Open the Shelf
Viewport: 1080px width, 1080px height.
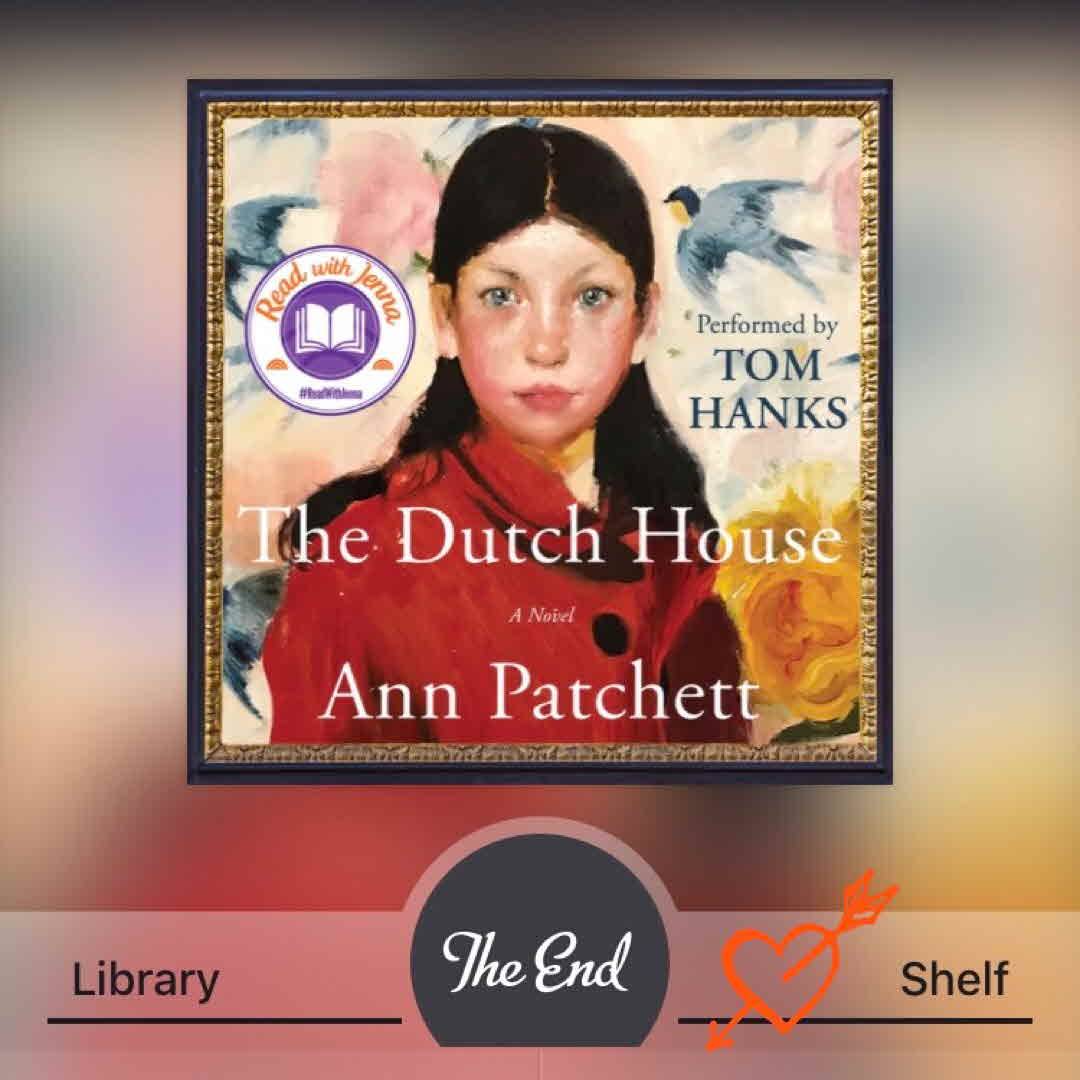tap(954, 979)
